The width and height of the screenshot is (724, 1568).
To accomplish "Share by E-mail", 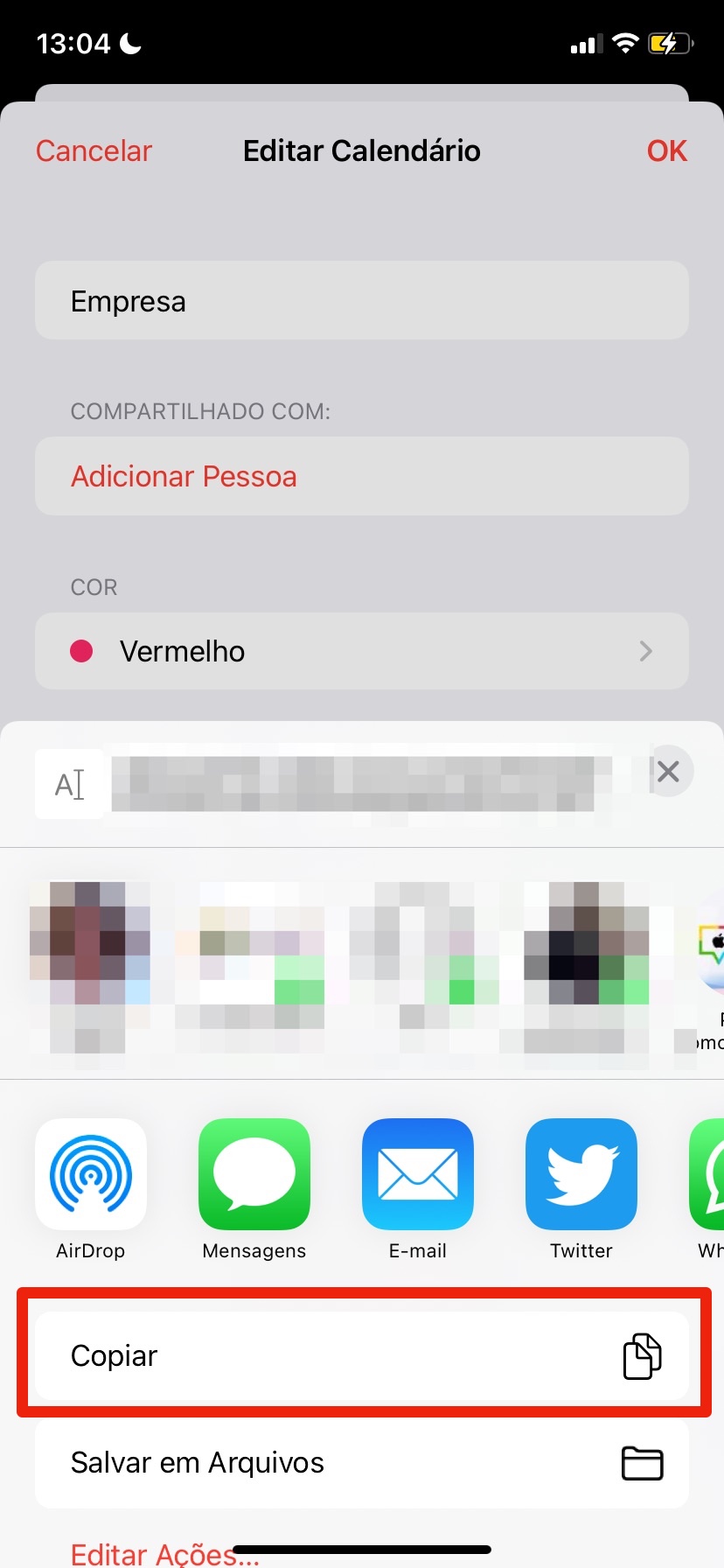I will tap(418, 1174).
